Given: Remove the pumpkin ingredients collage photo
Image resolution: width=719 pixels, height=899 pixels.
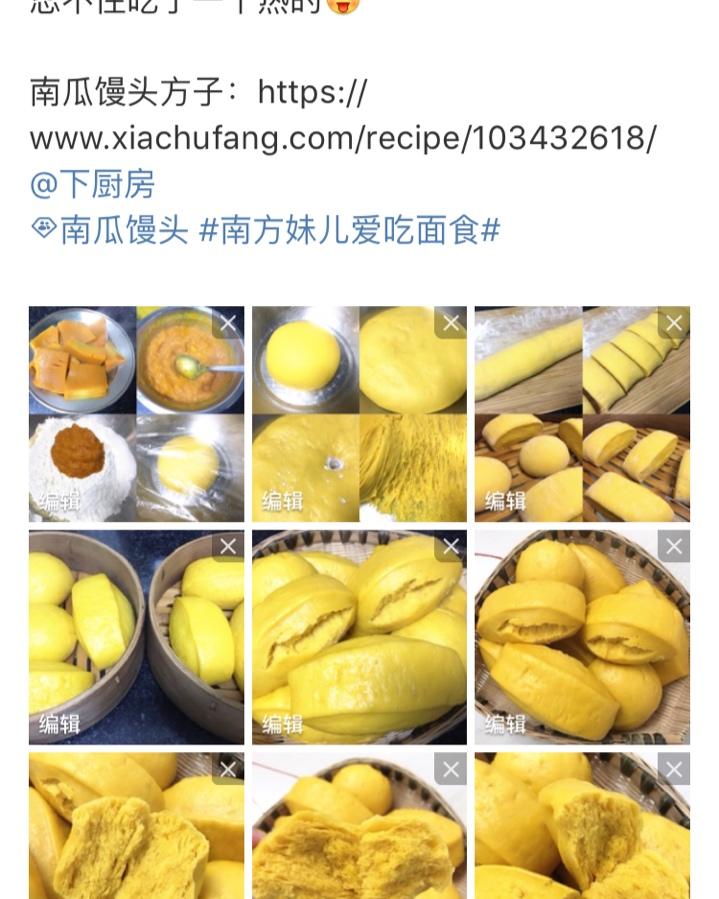Looking at the screenshot, I should (x=228, y=323).
